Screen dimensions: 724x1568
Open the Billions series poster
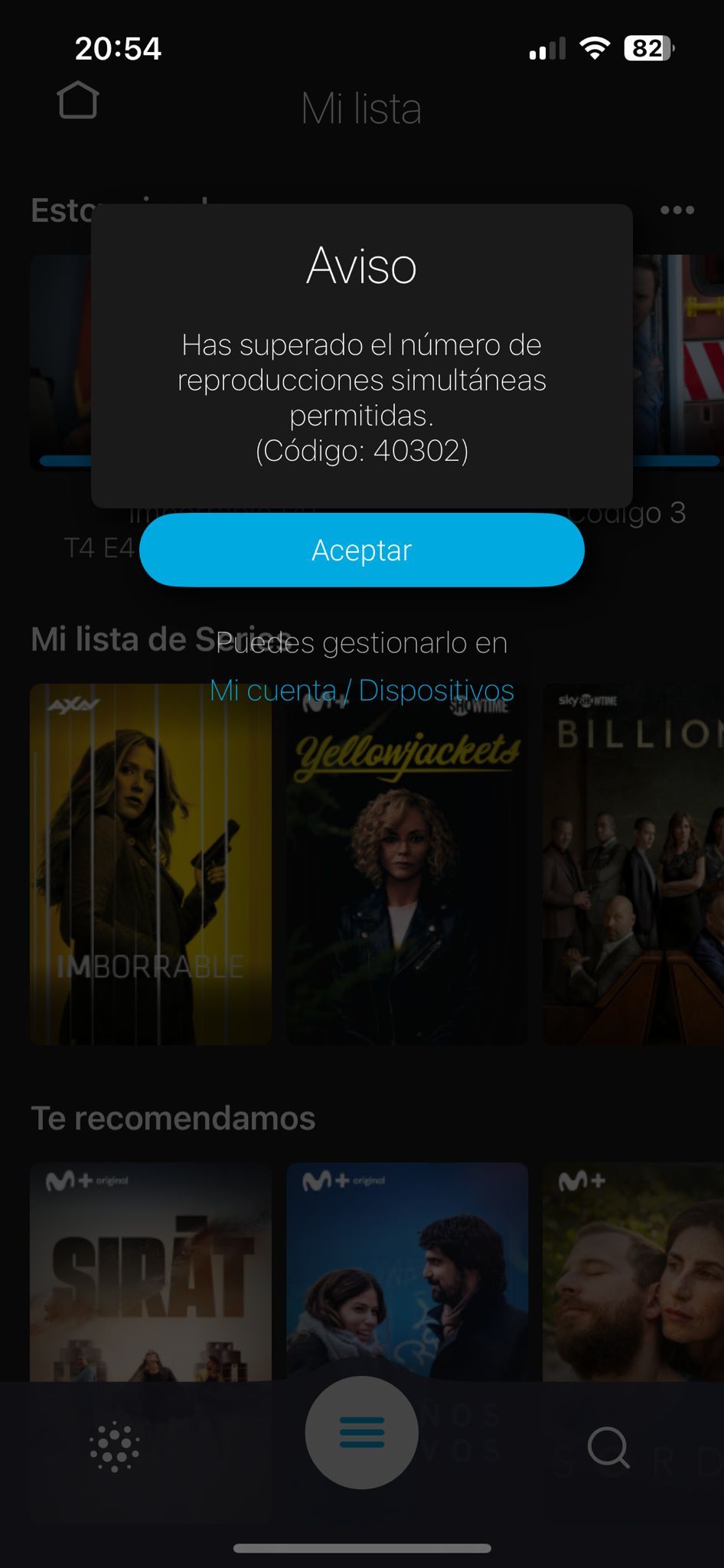(x=633, y=865)
